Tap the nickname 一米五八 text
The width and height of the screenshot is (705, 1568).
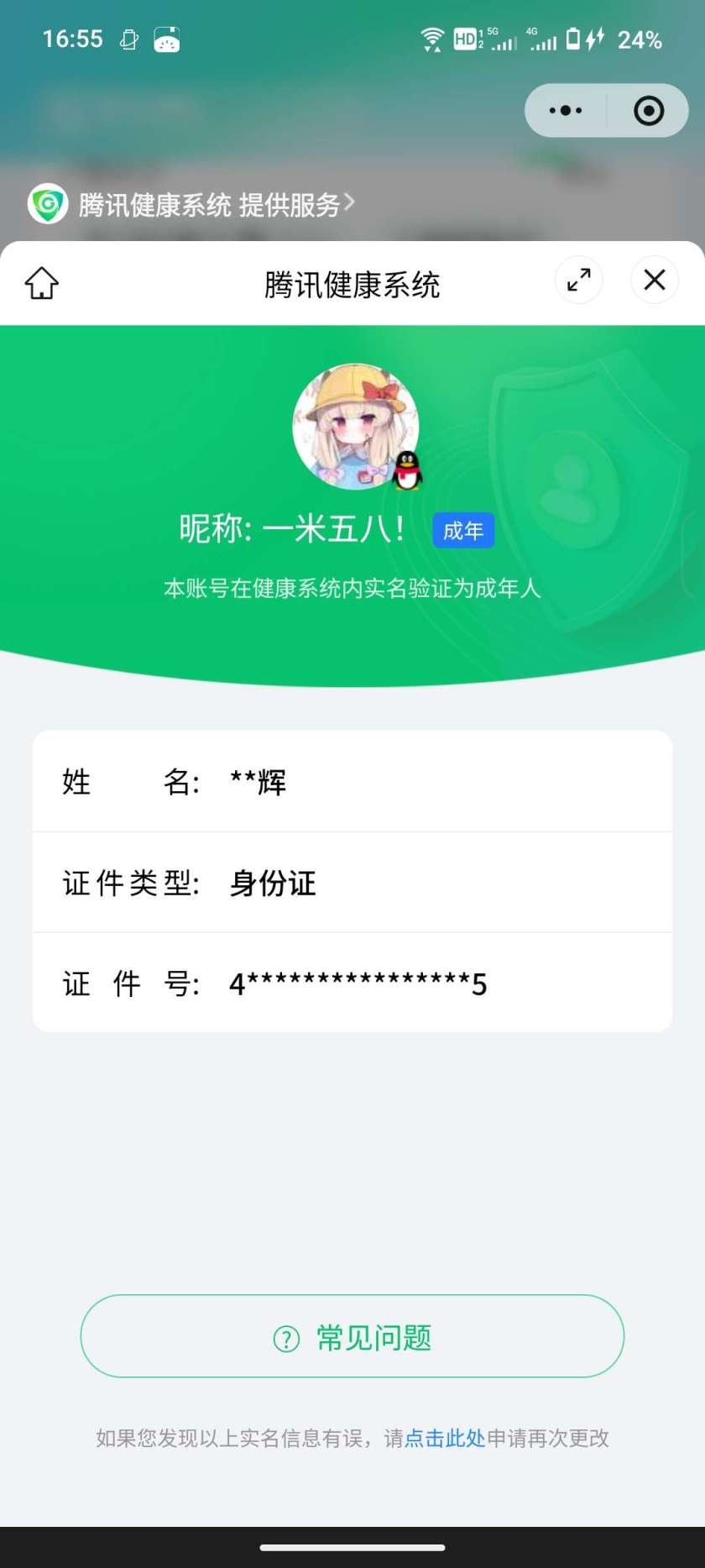coord(334,527)
